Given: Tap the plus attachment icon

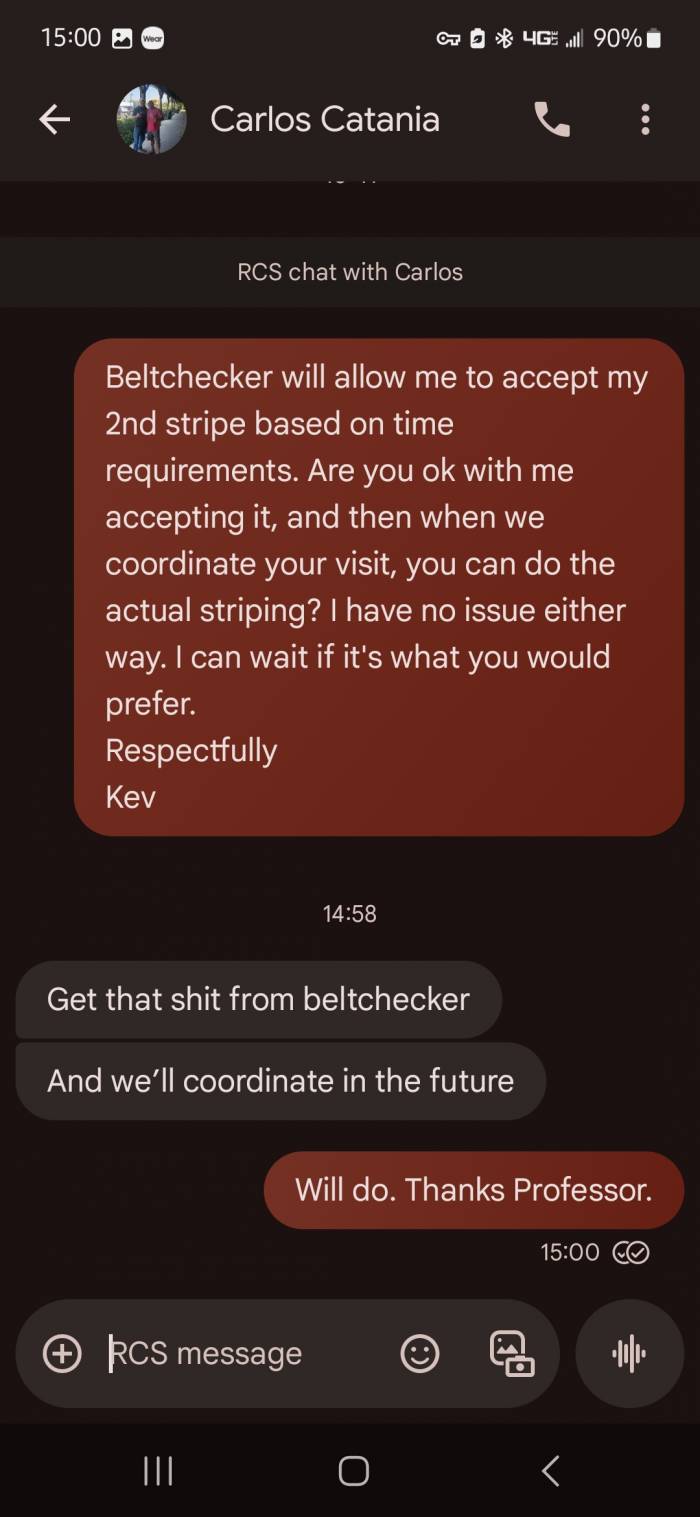Looking at the screenshot, I should point(62,1353).
